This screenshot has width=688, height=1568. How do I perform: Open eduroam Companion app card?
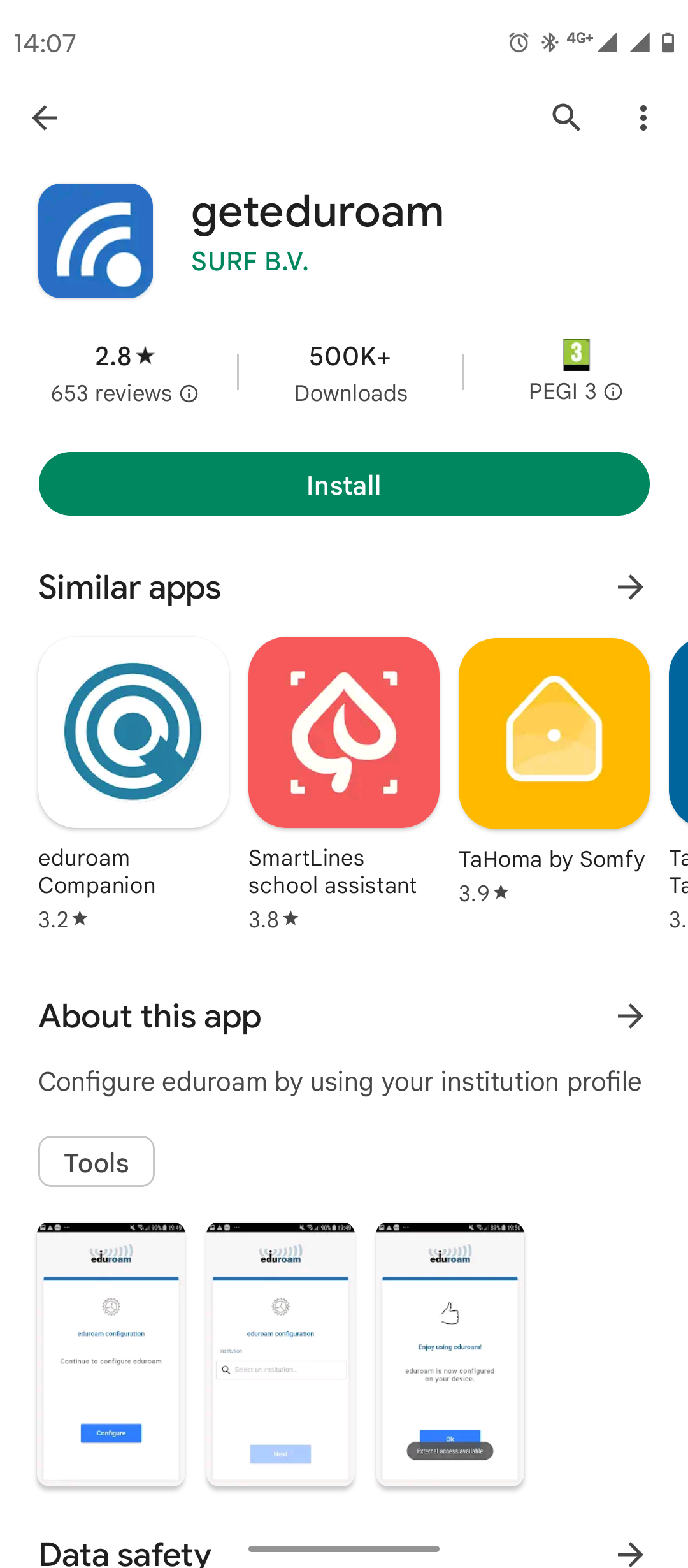(134, 784)
